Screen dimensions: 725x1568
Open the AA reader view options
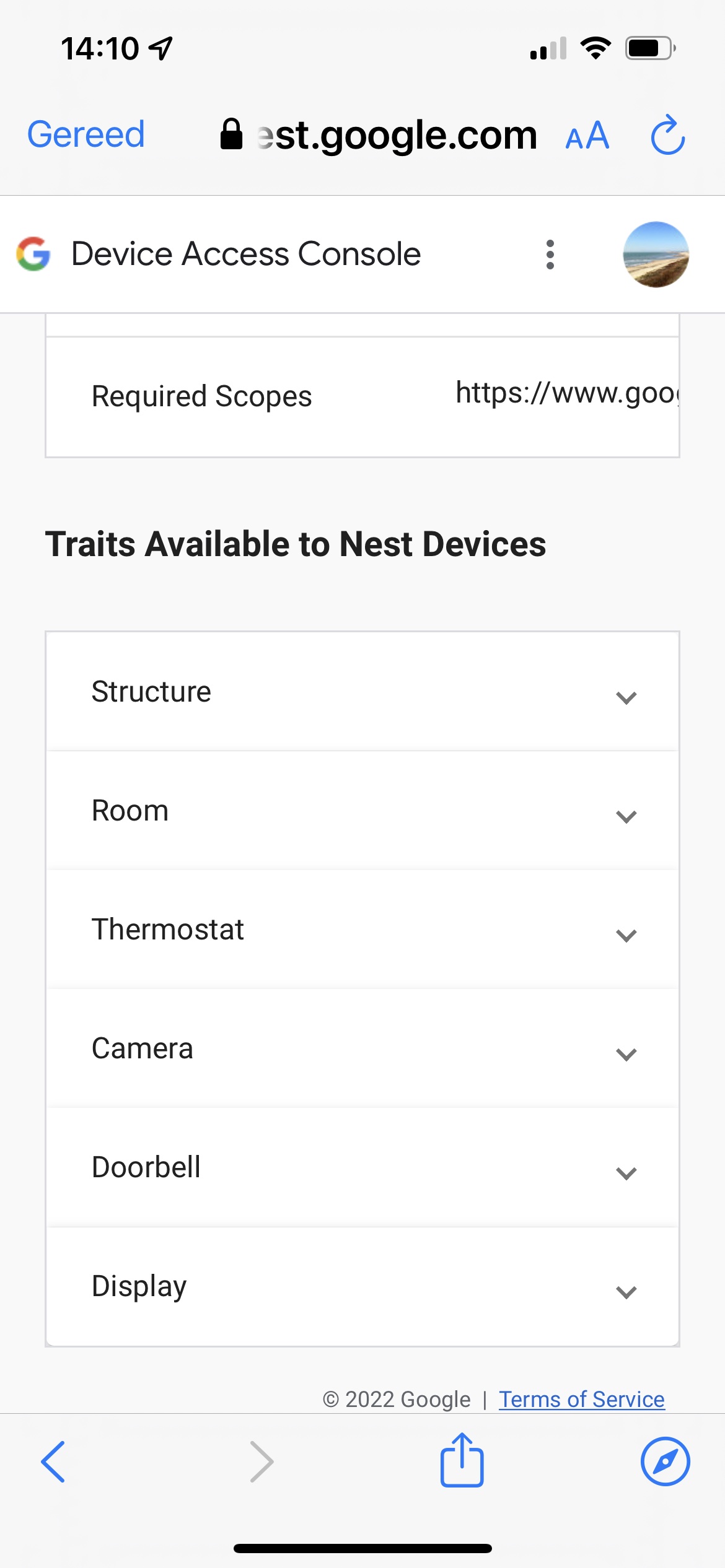point(587,136)
